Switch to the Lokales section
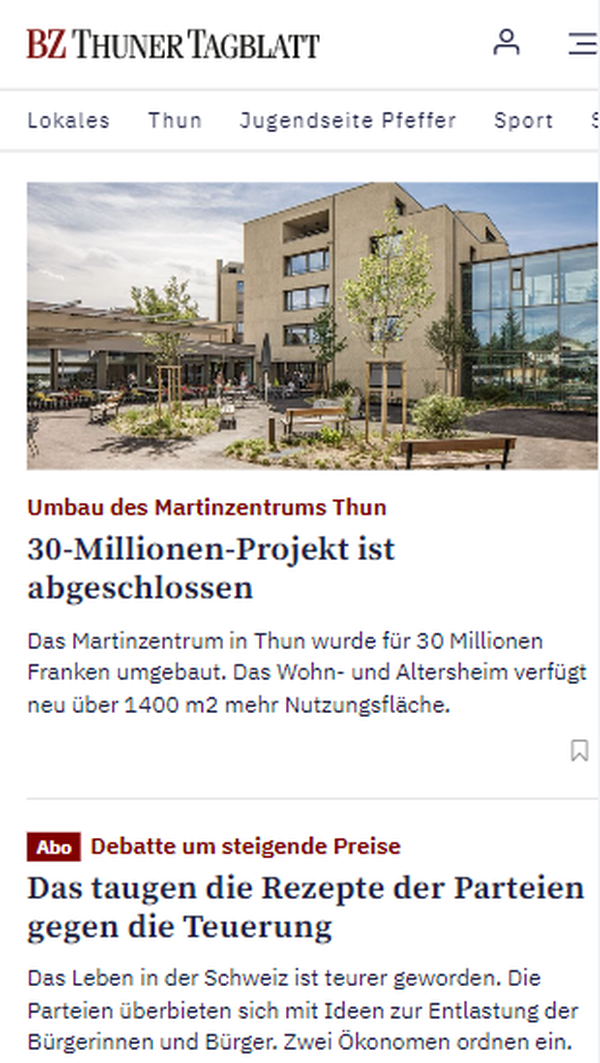Viewport: 600px width, 1063px height. pos(68,121)
